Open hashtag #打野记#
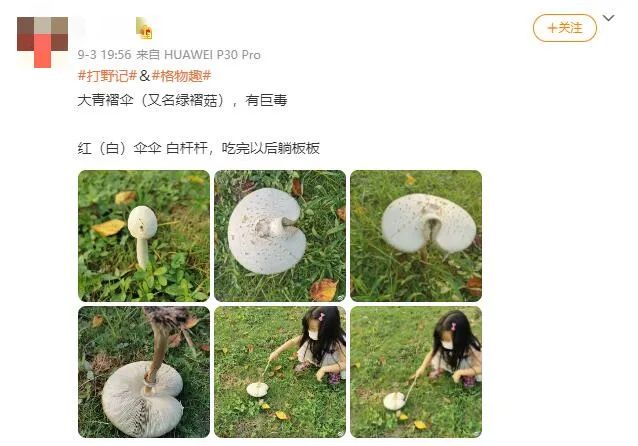Screen dimensions: 638x446 [x=107, y=75]
